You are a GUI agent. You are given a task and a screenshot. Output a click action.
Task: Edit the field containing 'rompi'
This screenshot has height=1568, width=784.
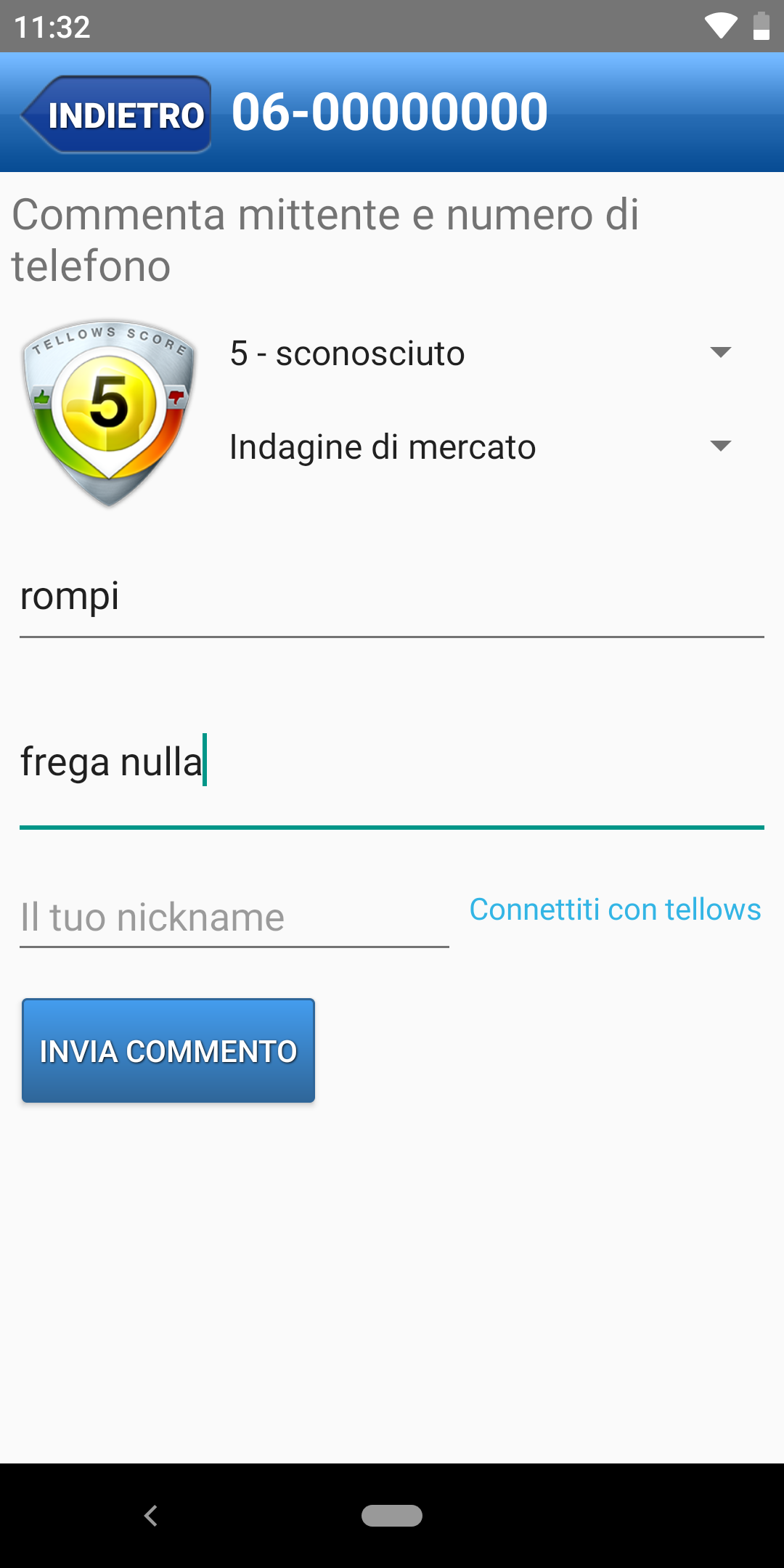tap(391, 598)
